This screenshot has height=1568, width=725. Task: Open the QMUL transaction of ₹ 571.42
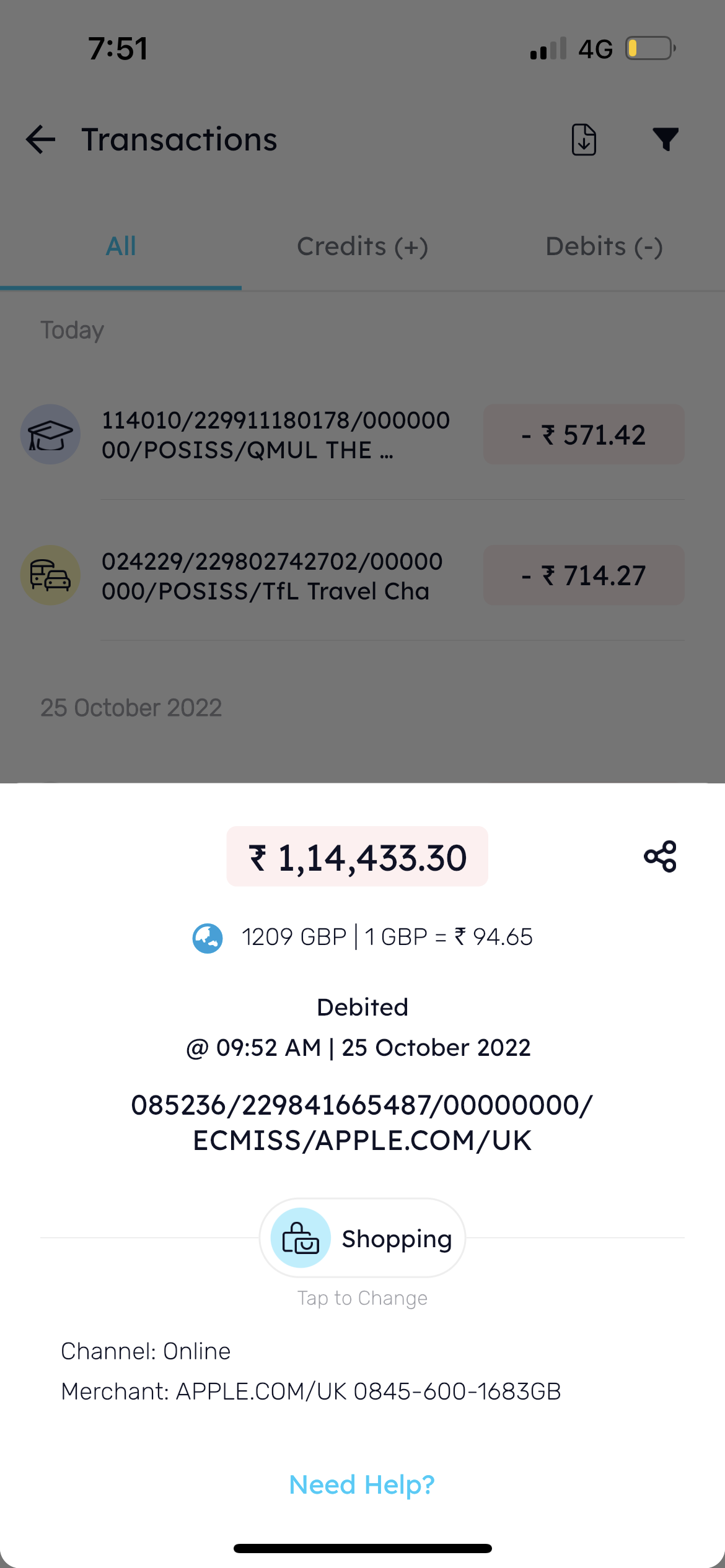[x=362, y=435]
